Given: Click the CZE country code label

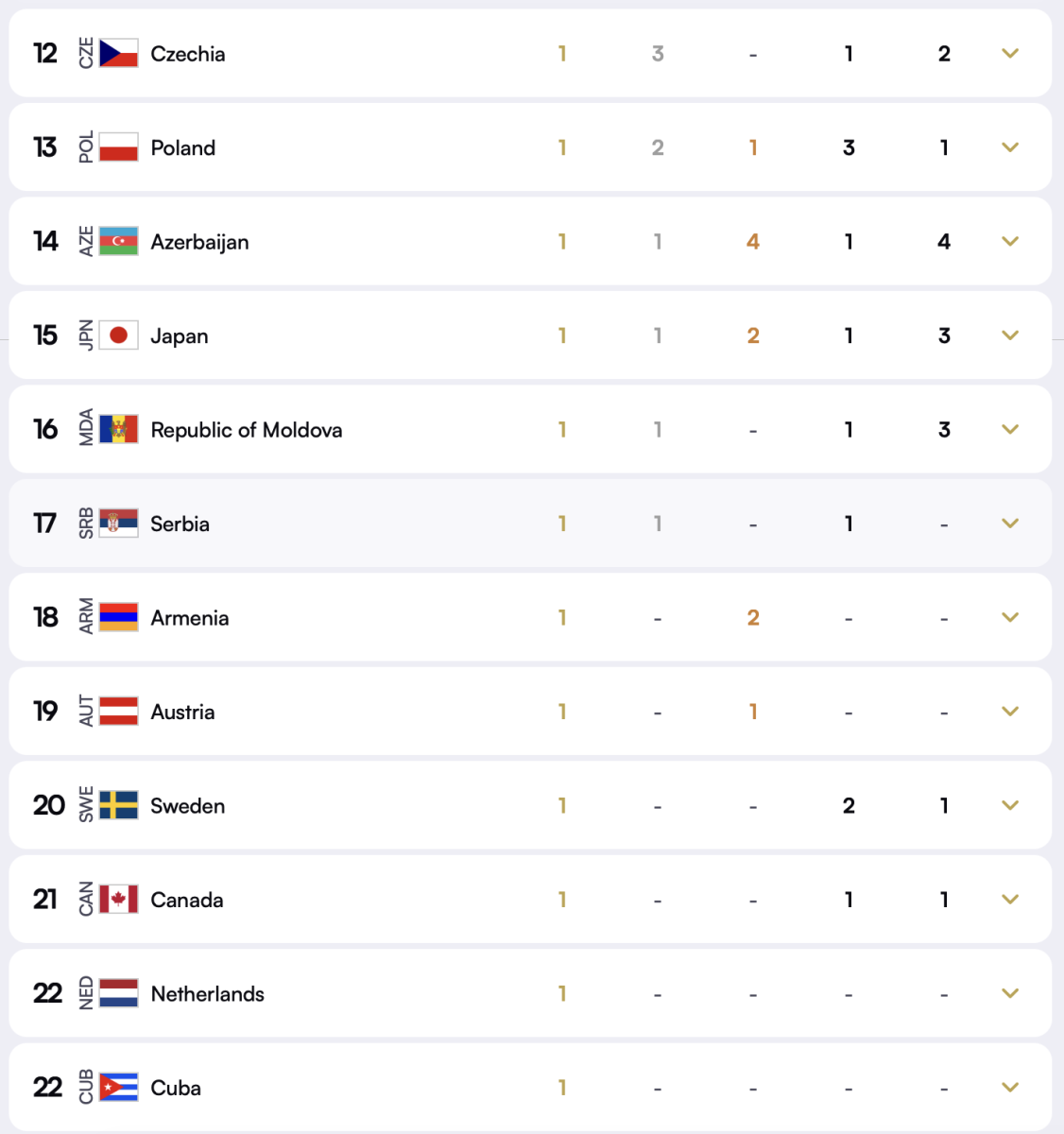Looking at the screenshot, I should [83, 54].
